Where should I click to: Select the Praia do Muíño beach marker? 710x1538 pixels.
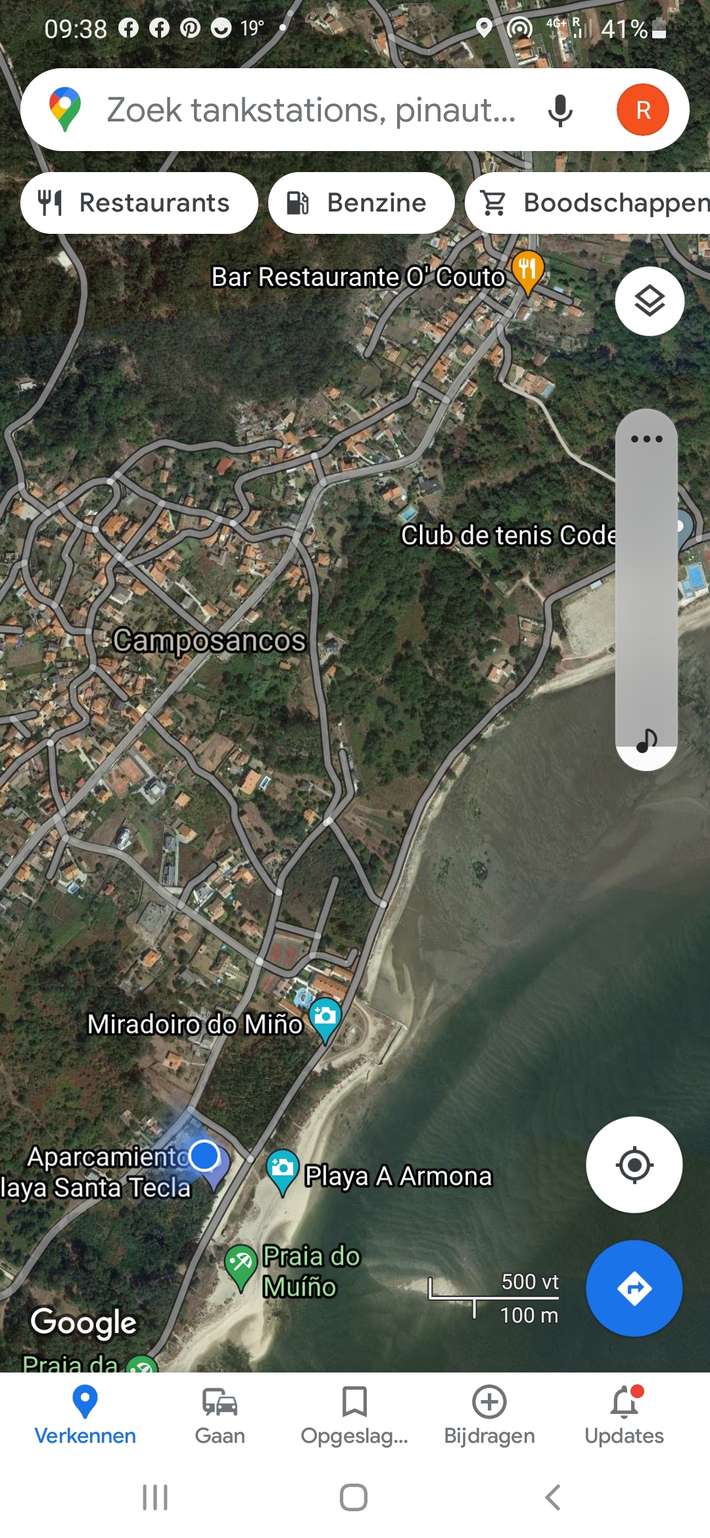click(x=241, y=1265)
